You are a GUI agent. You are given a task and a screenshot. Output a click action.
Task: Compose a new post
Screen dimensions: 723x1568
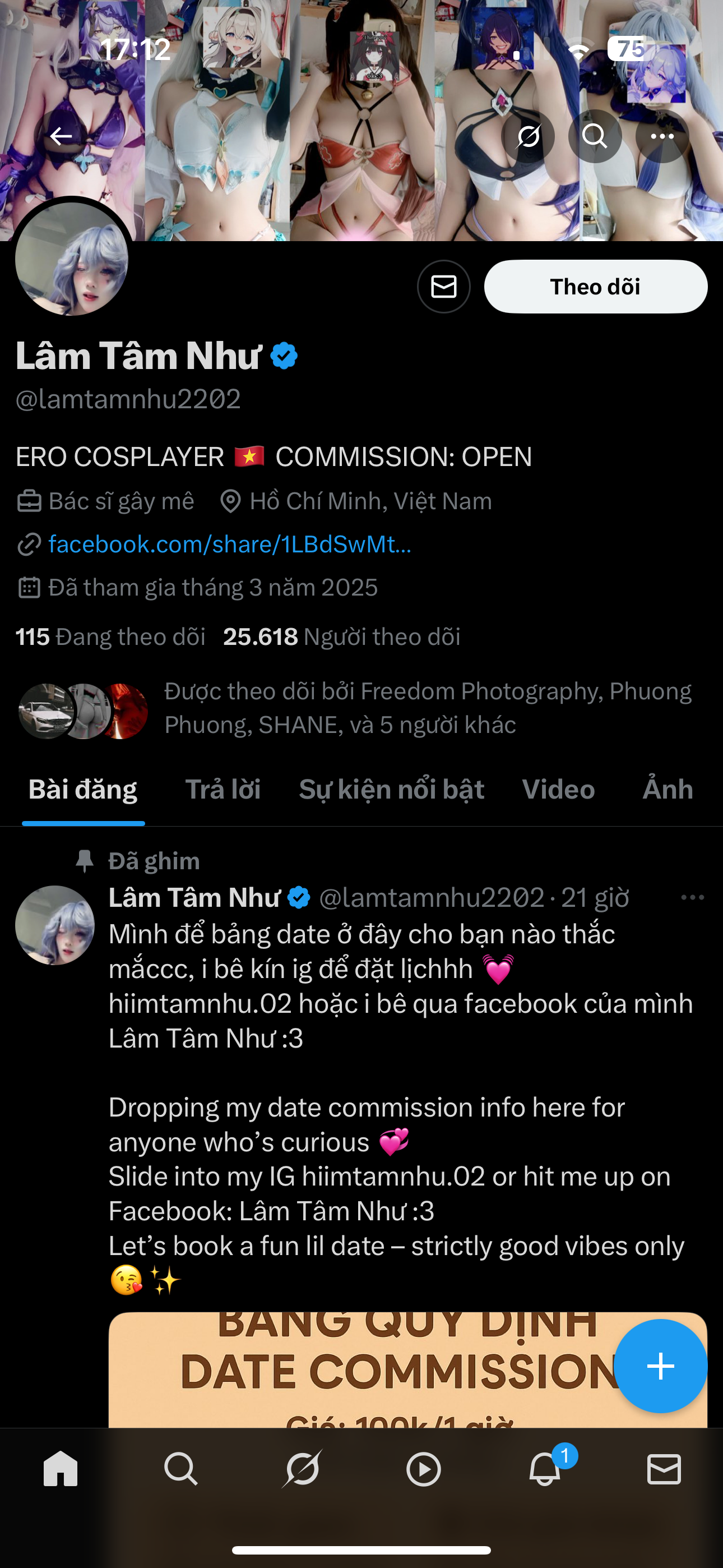(660, 1366)
